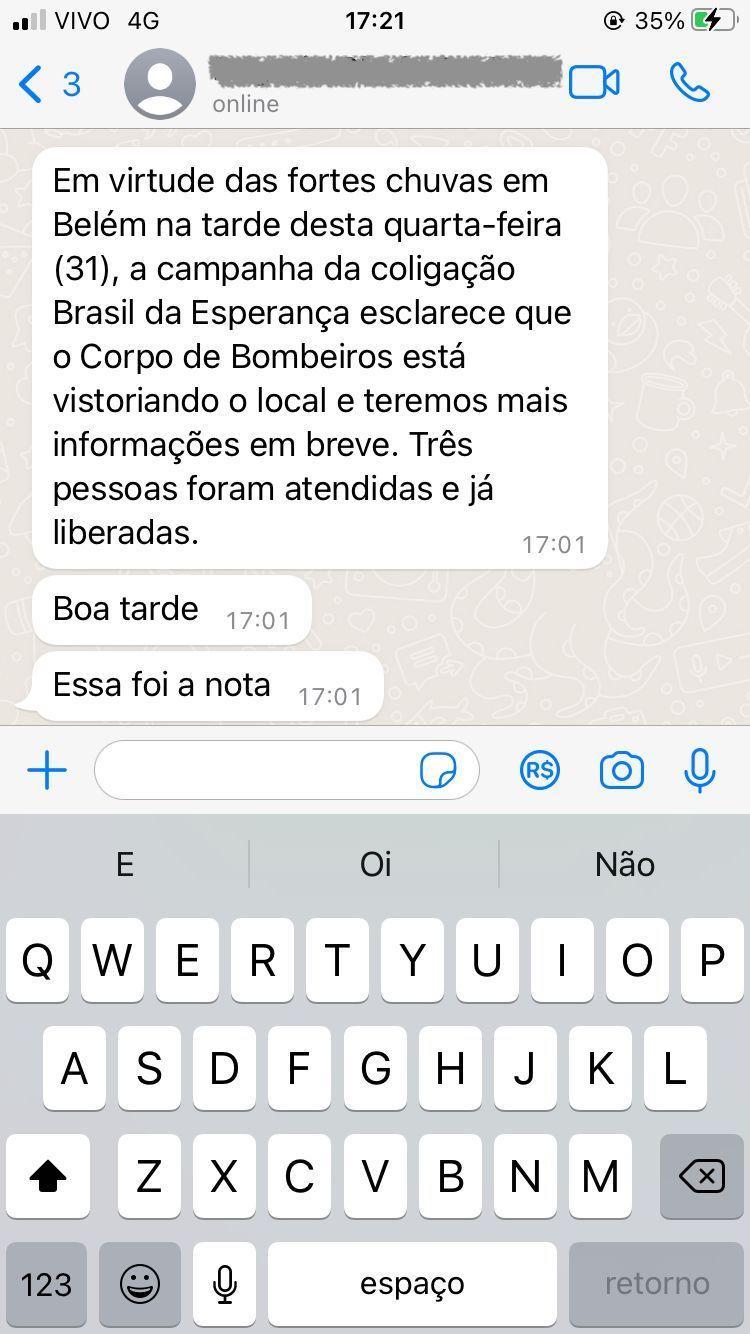The width and height of the screenshot is (750, 1334).
Task: Pick the "E" word suggestion
Action: tap(125, 864)
